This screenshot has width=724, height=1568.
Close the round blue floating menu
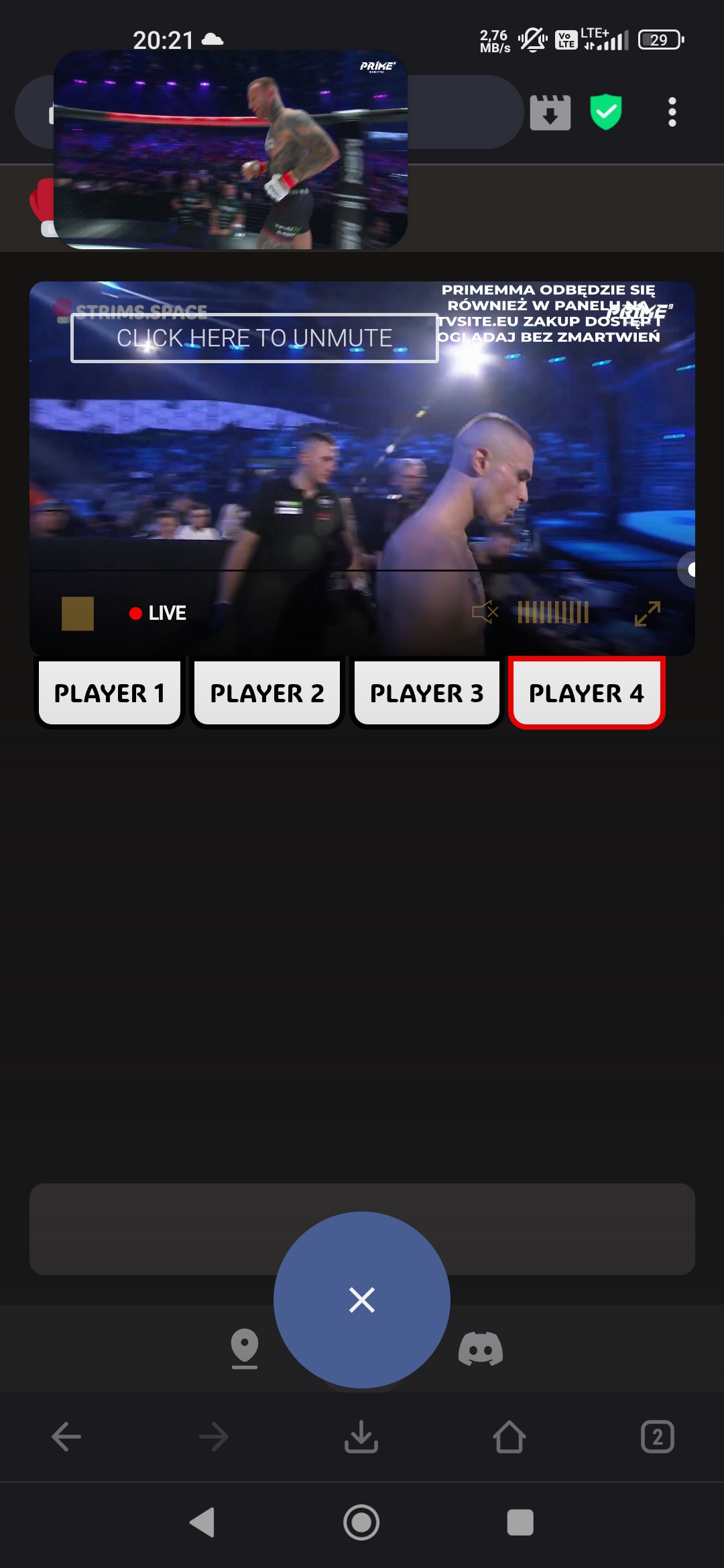(362, 1300)
